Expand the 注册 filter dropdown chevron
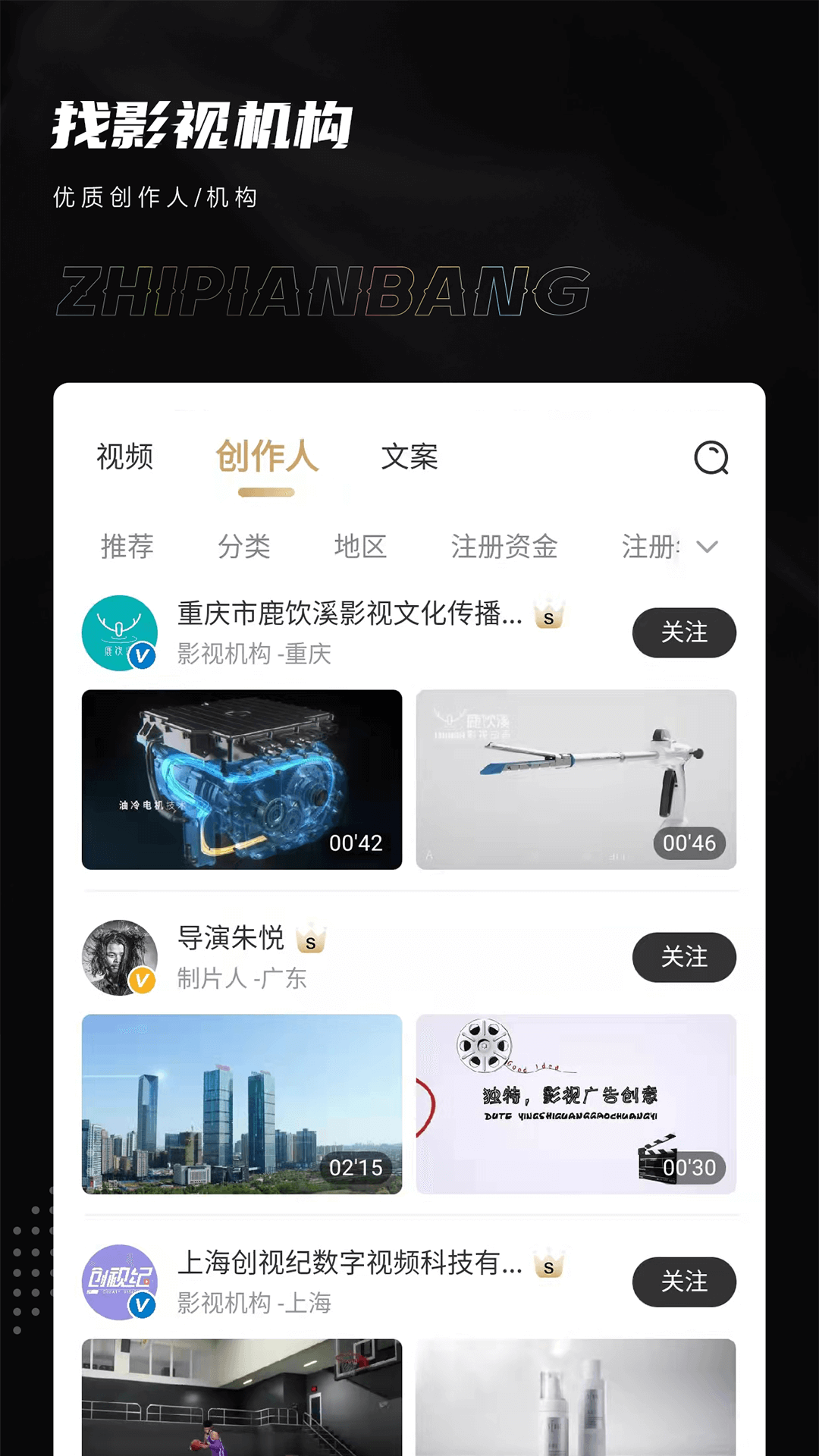This screenshot has height=1456, width=819. click(706, 546)
